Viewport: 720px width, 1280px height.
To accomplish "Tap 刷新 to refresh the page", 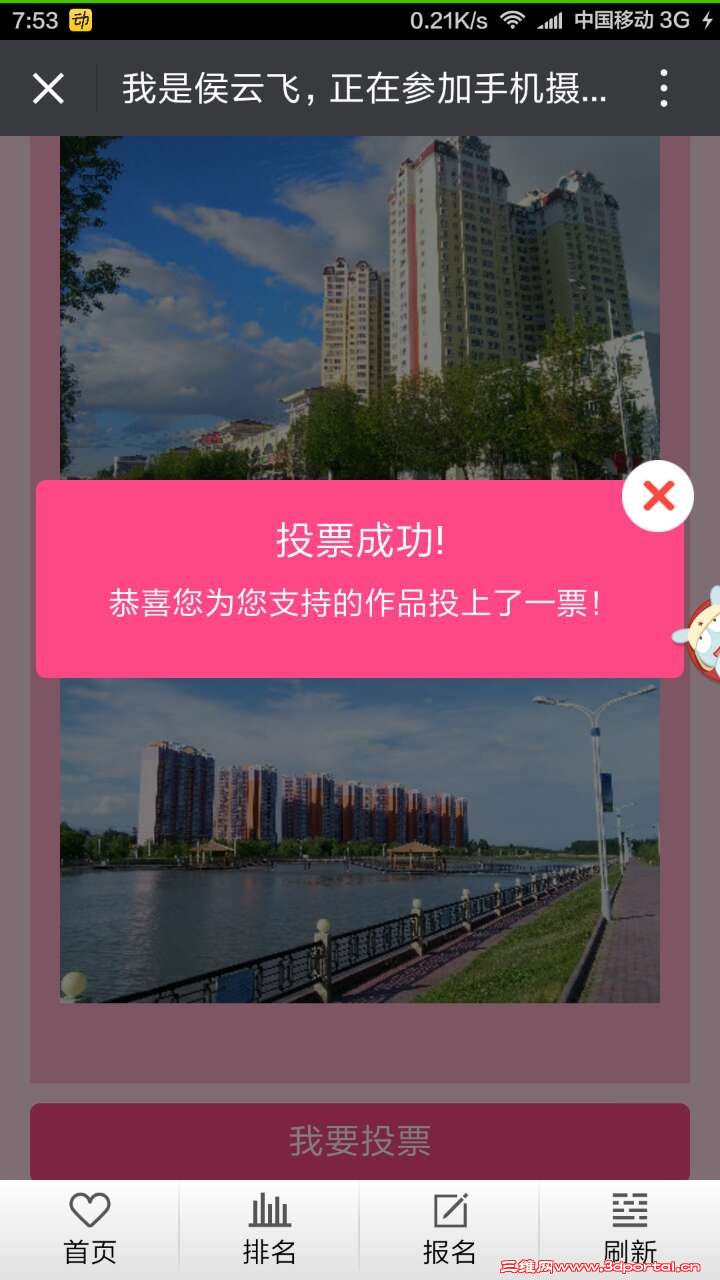I will 630,1229.
